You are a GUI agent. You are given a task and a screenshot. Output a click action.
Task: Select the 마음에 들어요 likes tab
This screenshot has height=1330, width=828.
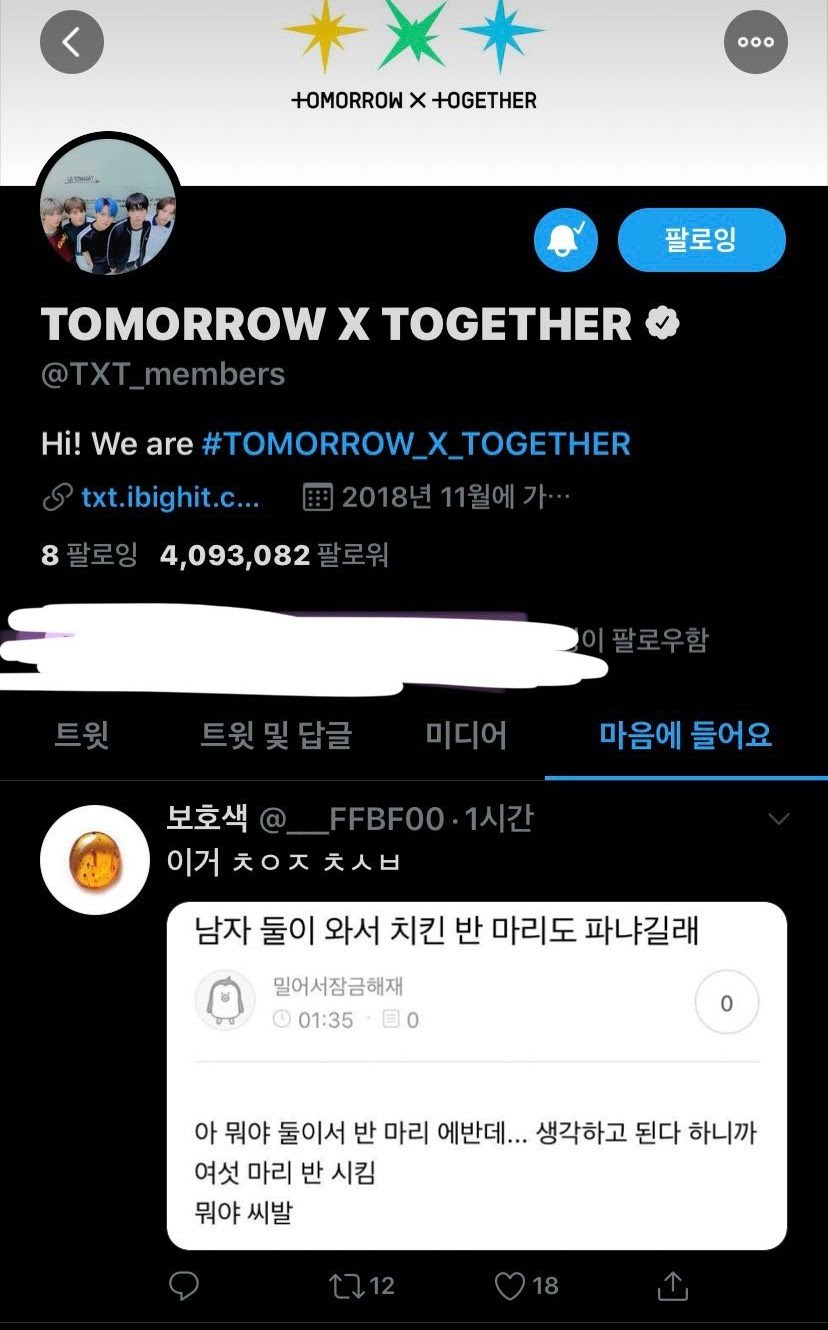[x=685, y=736]
